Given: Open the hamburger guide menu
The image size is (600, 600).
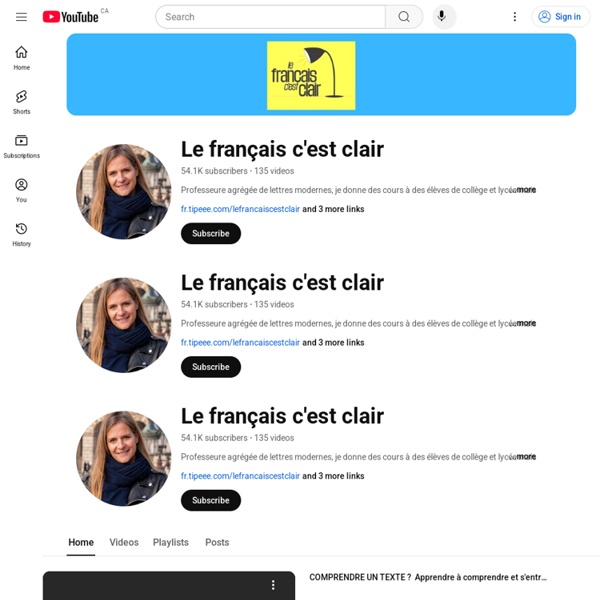Looking at the screenshot, I should 21,17.
